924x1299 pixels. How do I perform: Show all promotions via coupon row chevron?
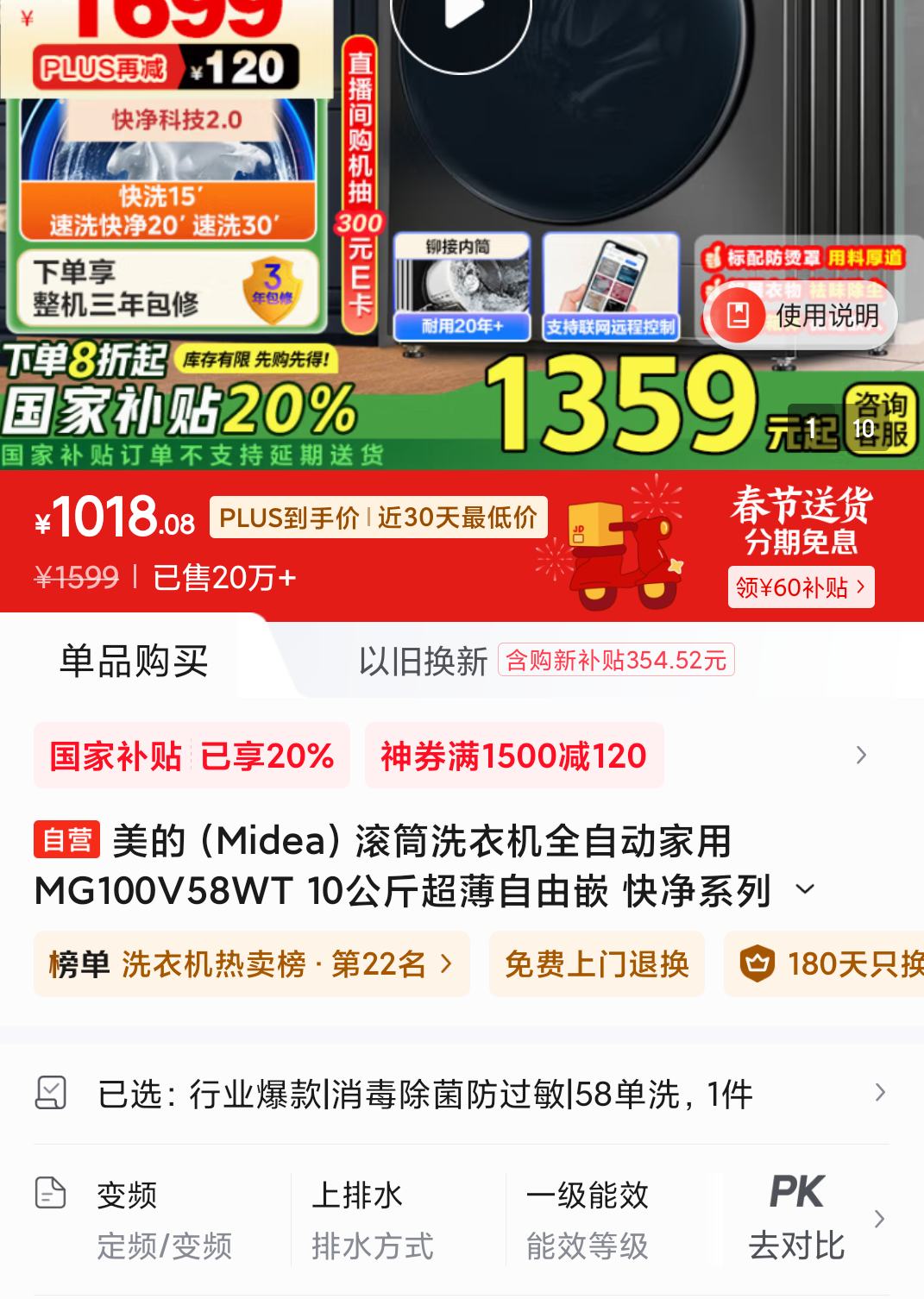tap(860, 756)
